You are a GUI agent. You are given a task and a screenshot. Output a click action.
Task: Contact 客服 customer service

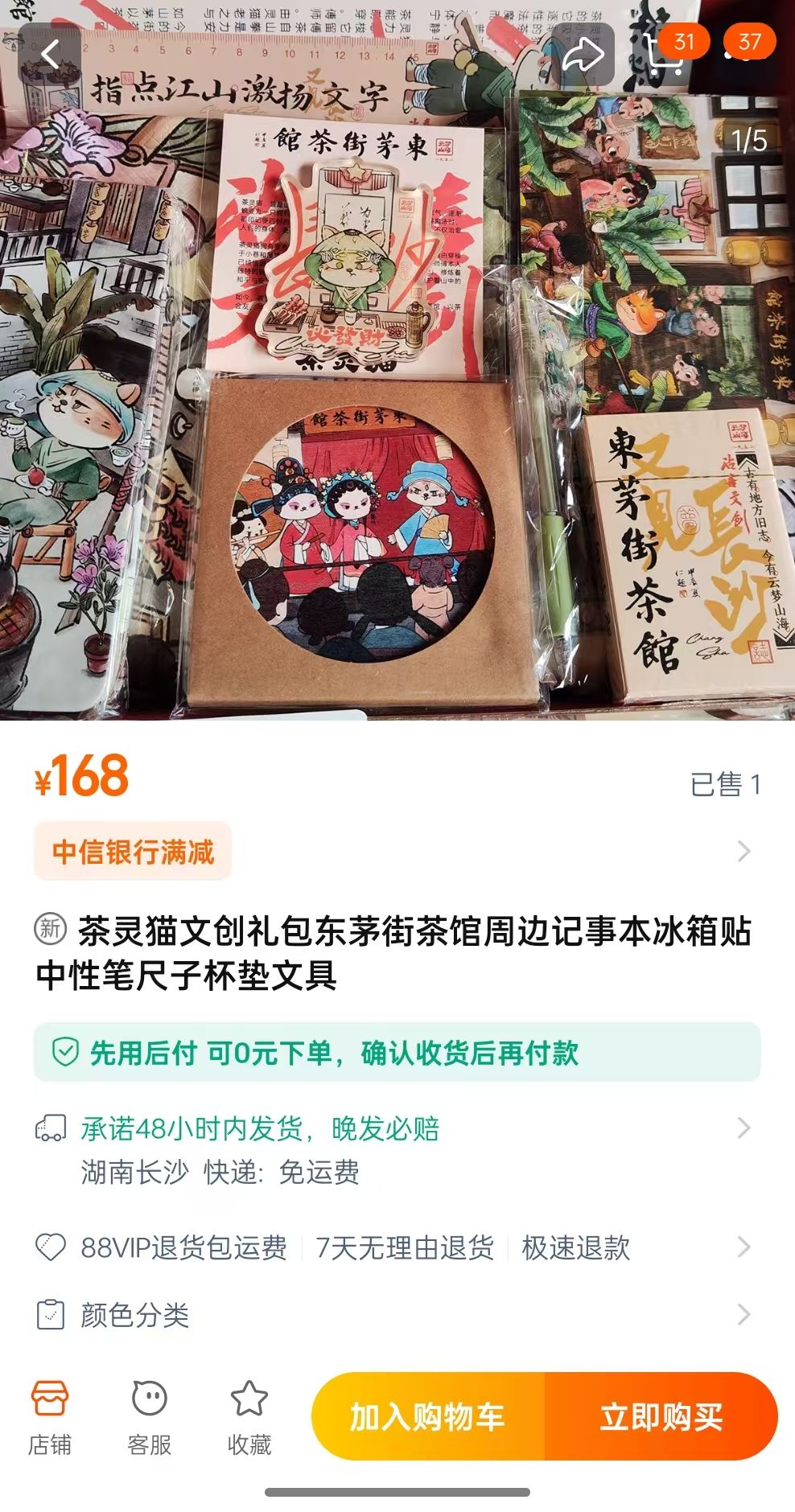(x=150, y=1419)
